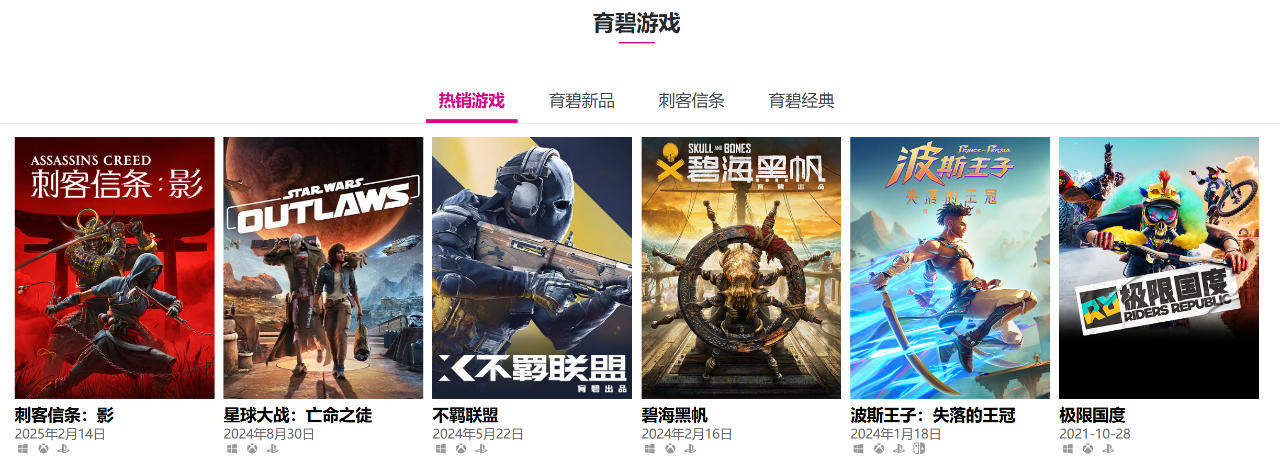
Task: Switch to the 热销游戏 tab
Action: [471, 101]
